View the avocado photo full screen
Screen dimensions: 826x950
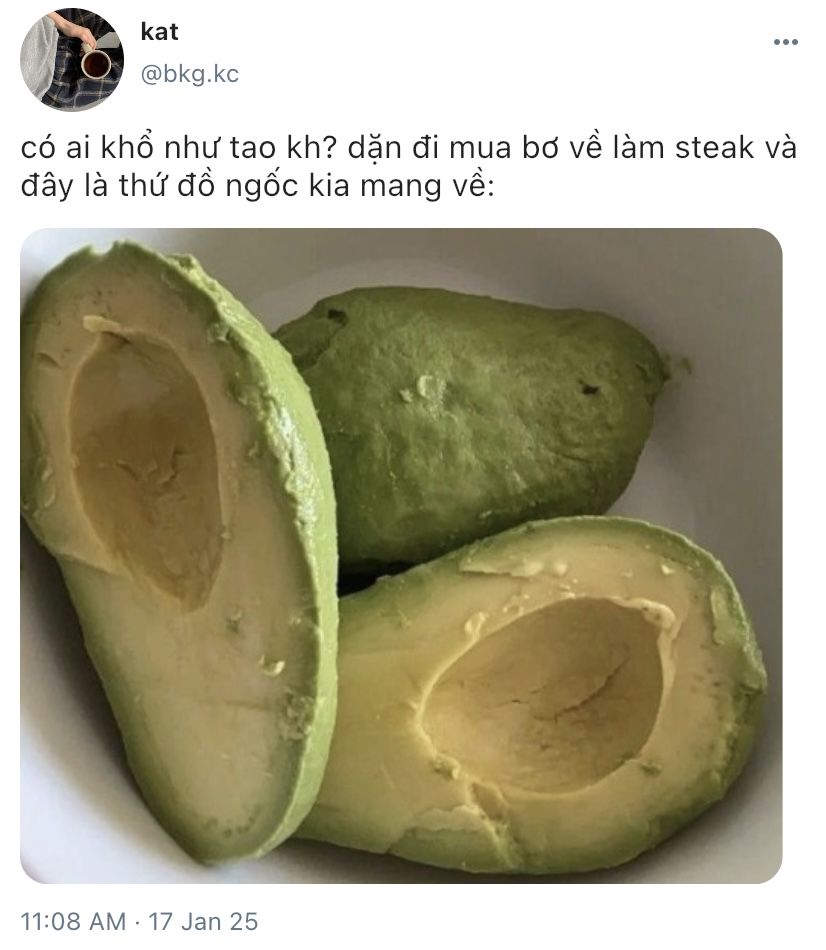pos(401,555)
